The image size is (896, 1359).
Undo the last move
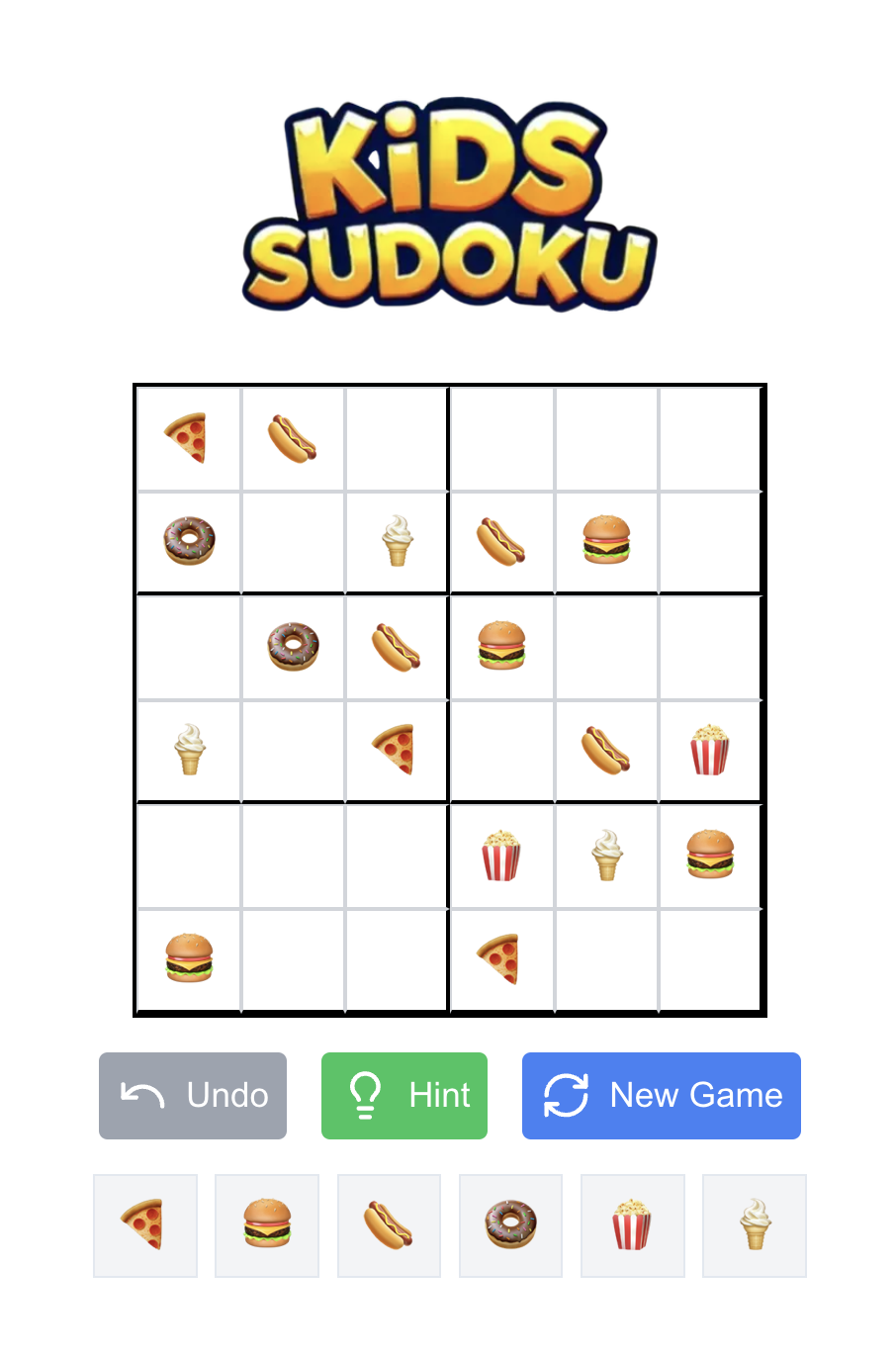(193, 1096)
